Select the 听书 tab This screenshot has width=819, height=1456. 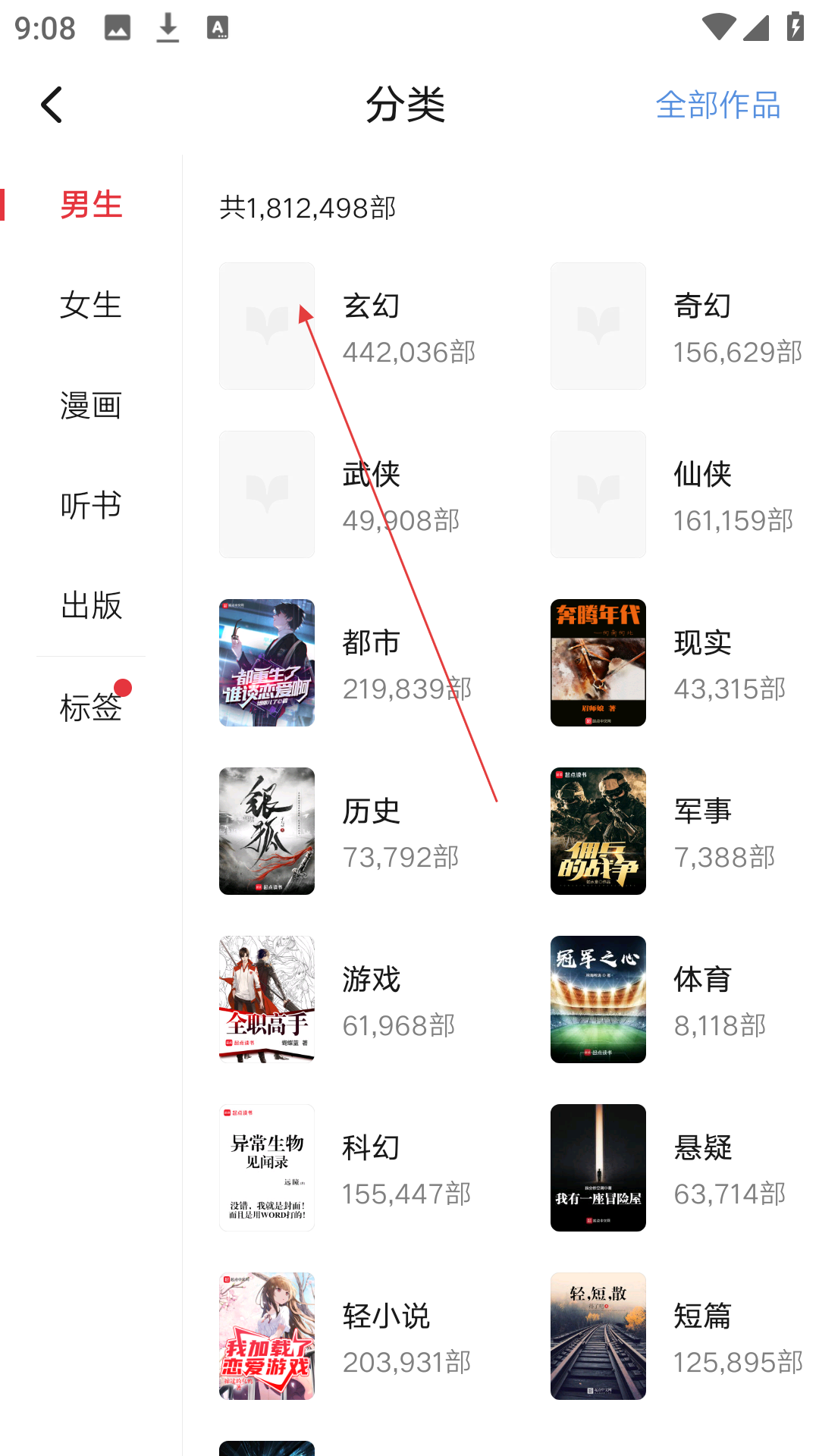coord(91,505)
